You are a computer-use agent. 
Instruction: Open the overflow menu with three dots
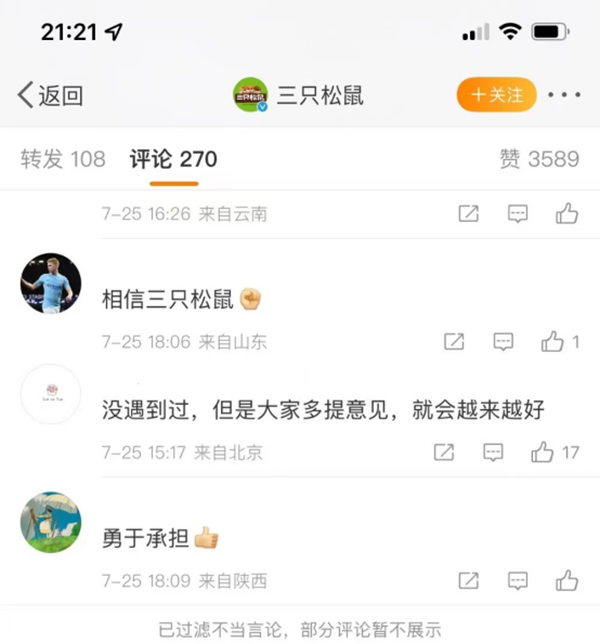point(564,95)
